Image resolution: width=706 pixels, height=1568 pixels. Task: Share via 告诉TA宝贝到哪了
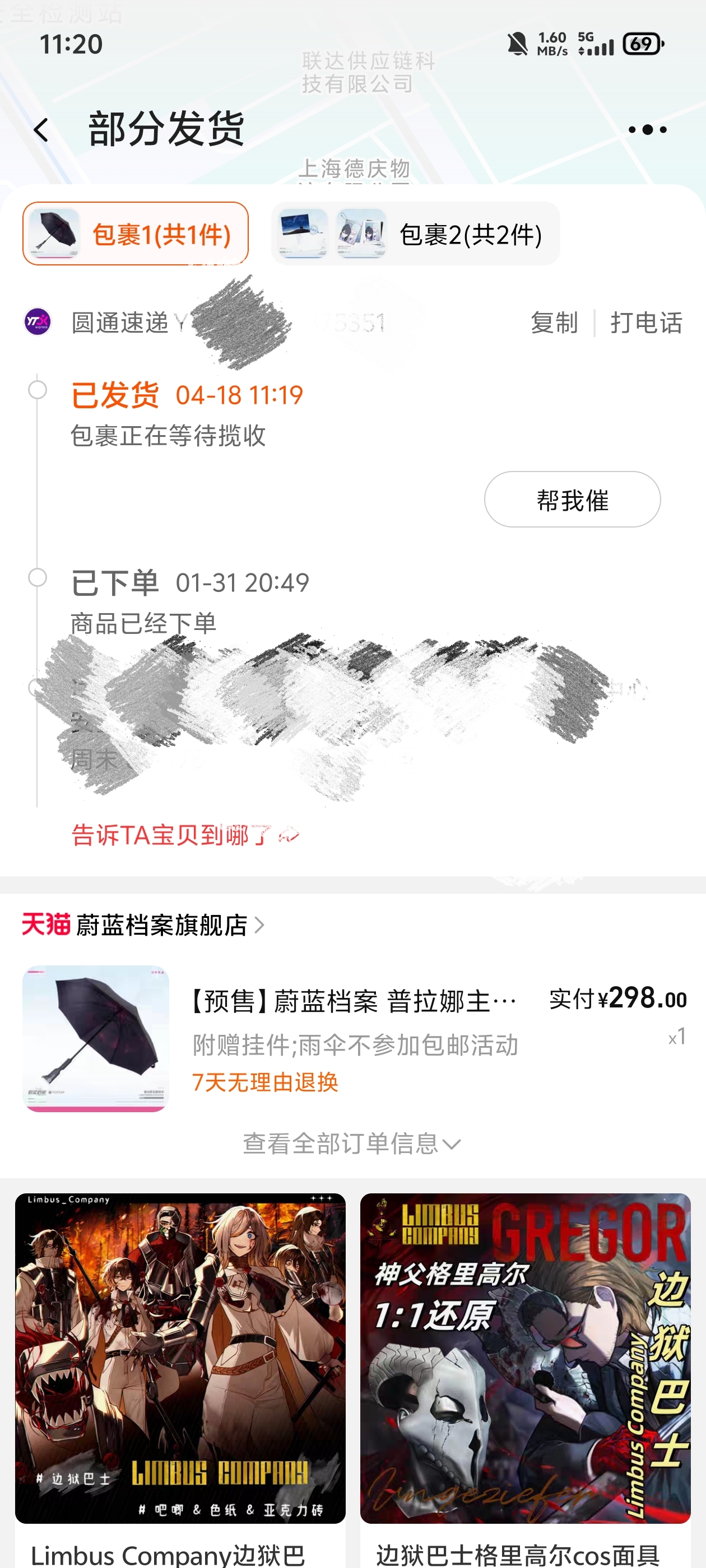click(x=185, y=835)
